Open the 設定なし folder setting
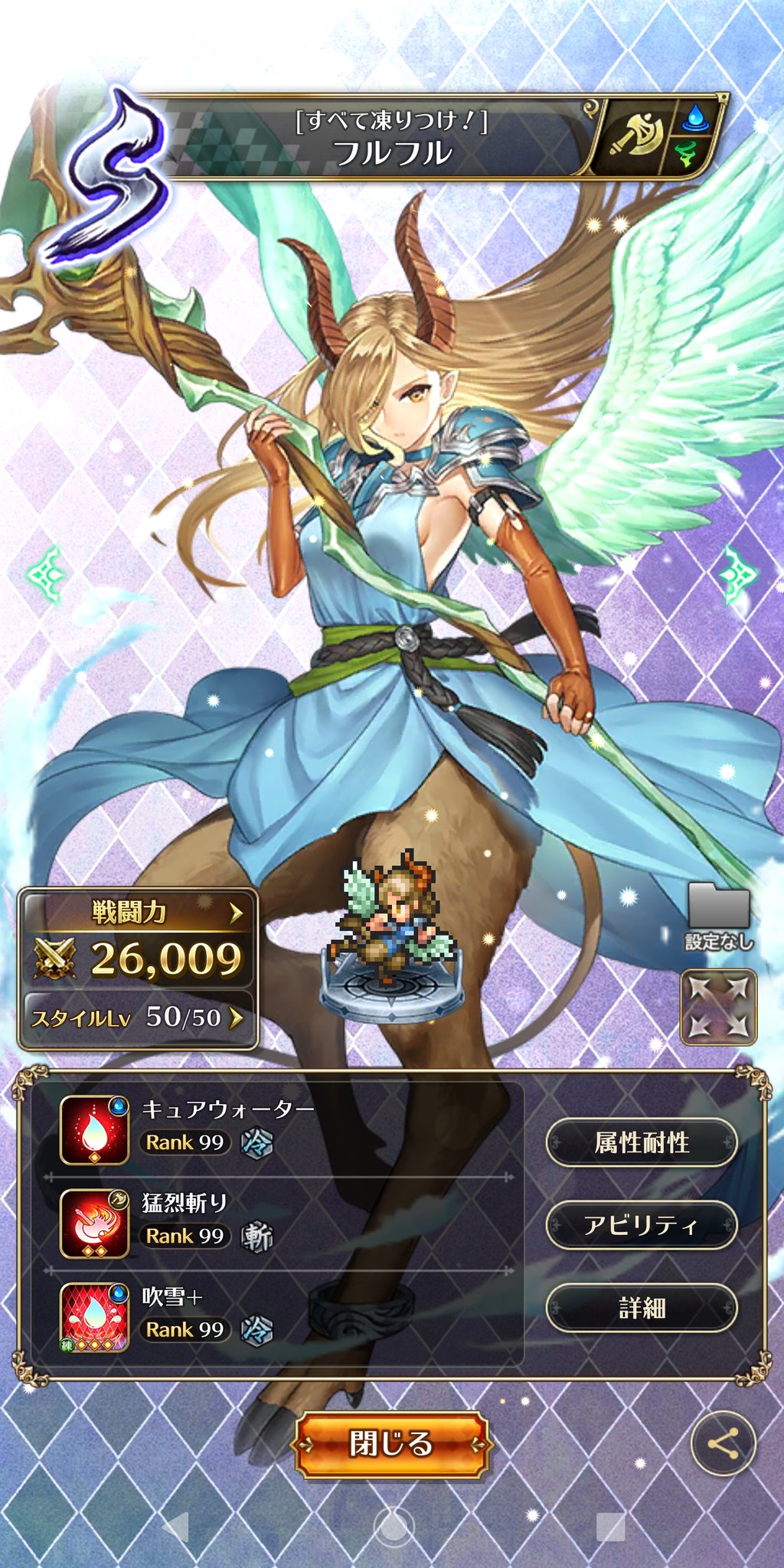784x1568 pixels. click(718, 917)
